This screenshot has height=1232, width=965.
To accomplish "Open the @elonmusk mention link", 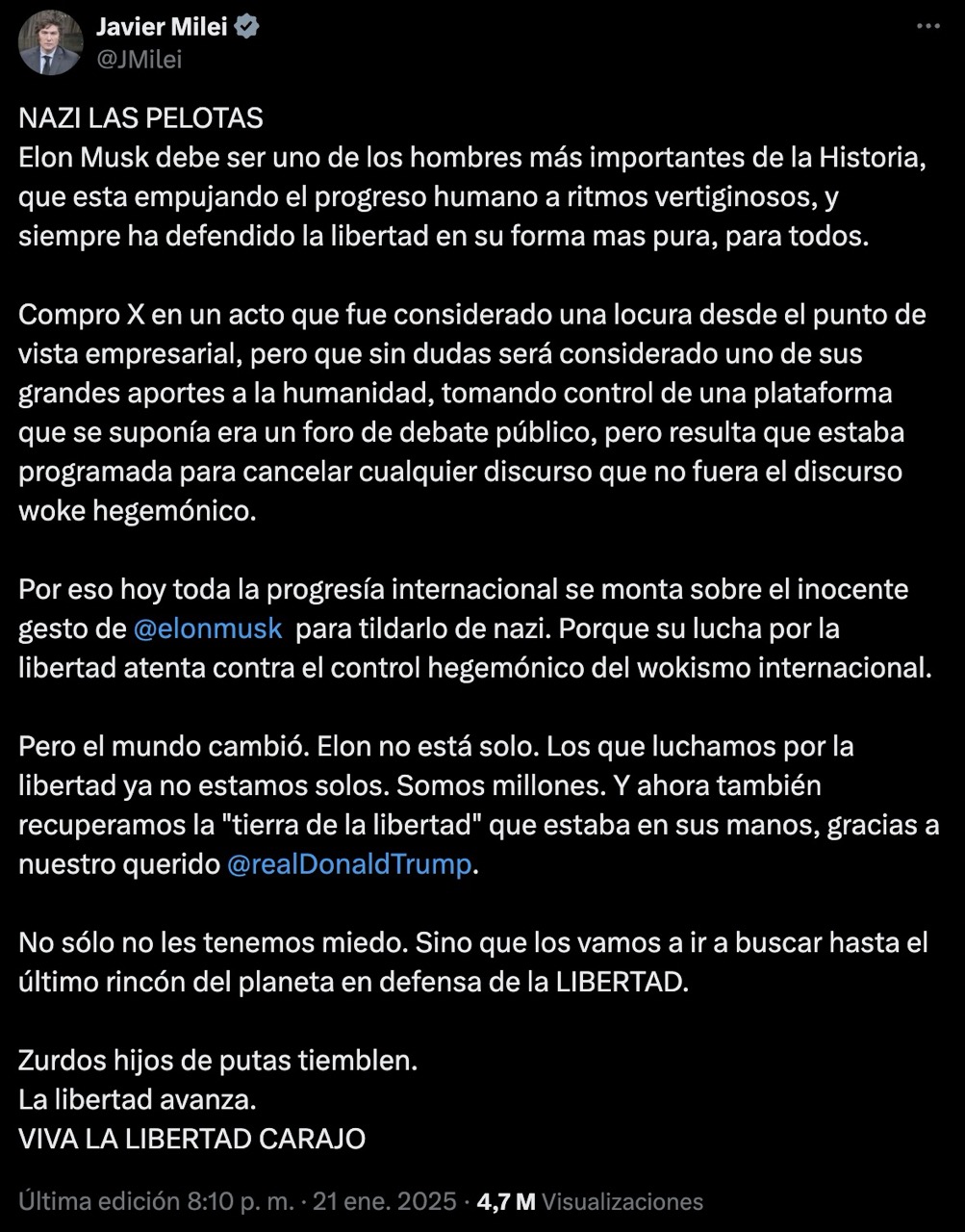I will click(207, 629).
